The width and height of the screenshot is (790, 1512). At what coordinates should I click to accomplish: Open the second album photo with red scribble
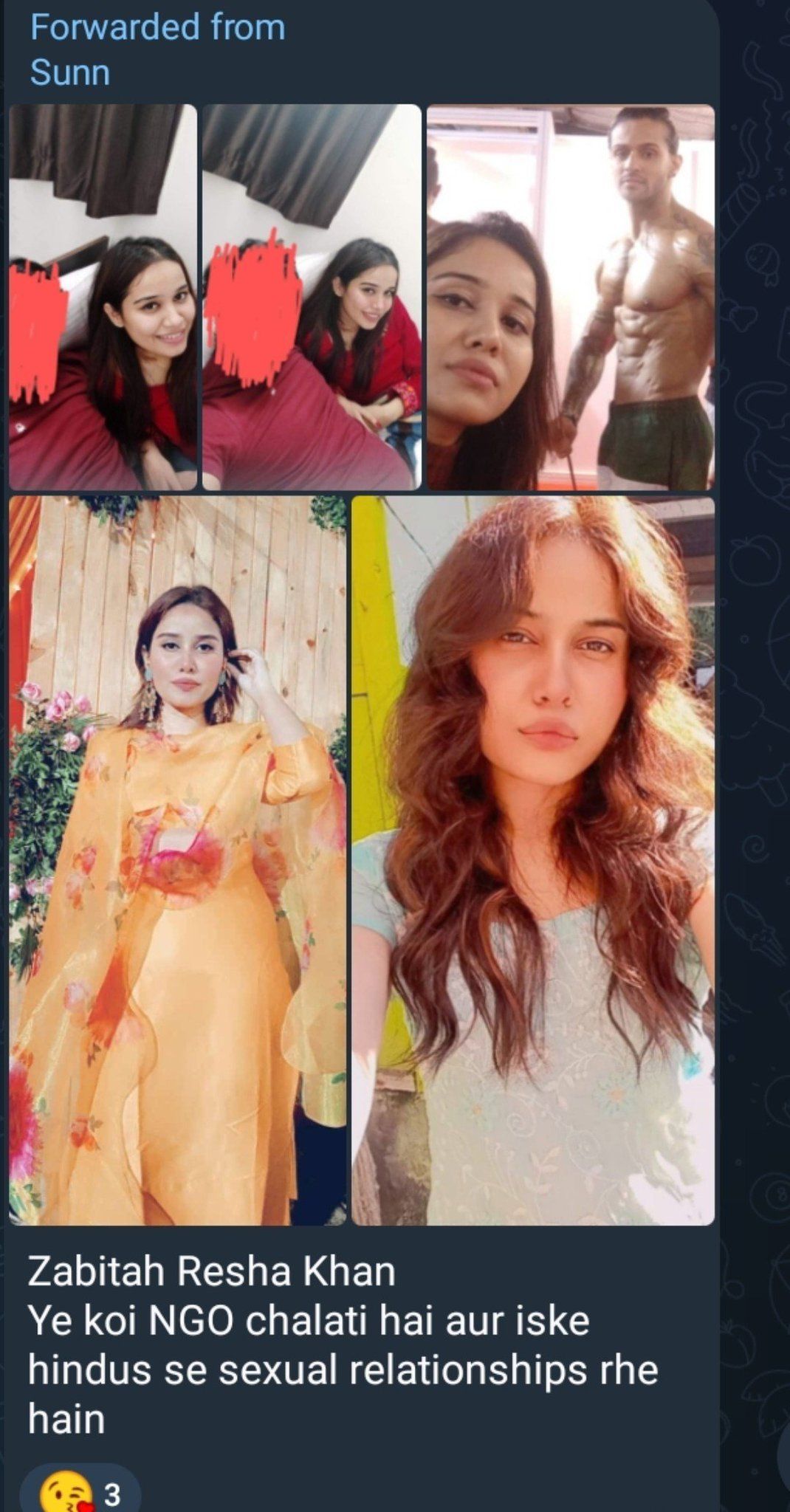tap(311, 297)
